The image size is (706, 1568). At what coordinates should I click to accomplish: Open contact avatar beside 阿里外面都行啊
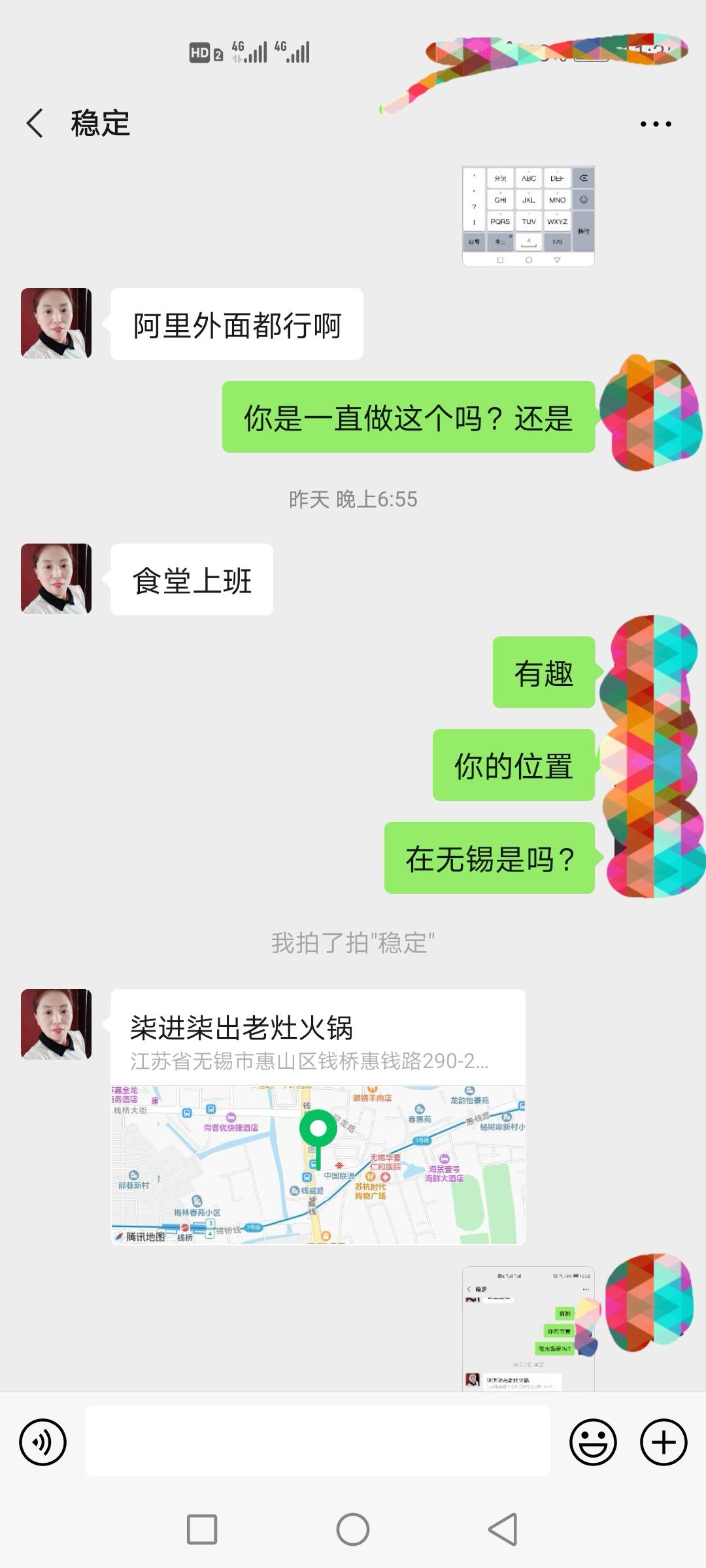(x=56, y=323)
